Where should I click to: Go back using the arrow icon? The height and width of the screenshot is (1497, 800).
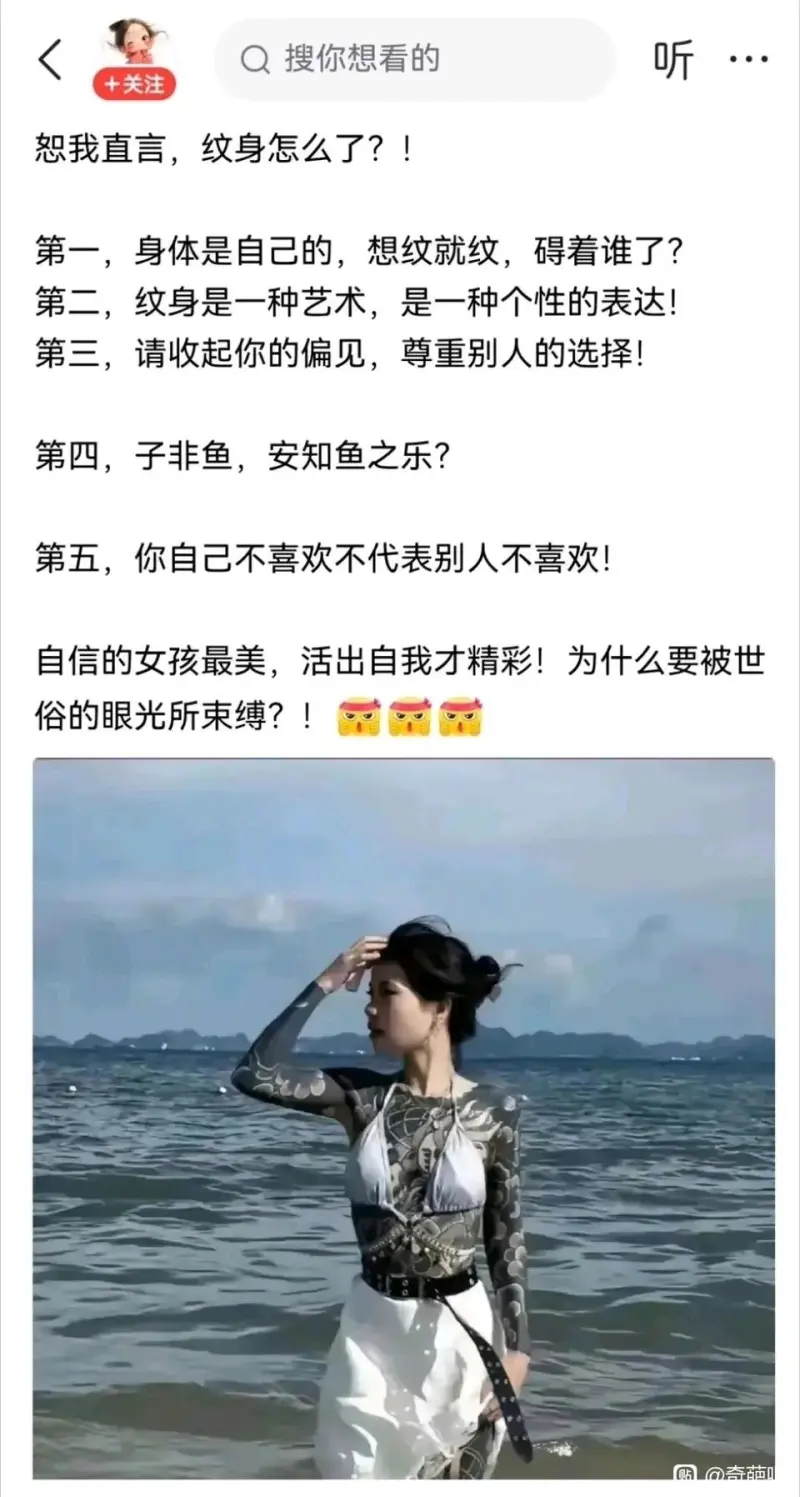click(x=50, y=60)
